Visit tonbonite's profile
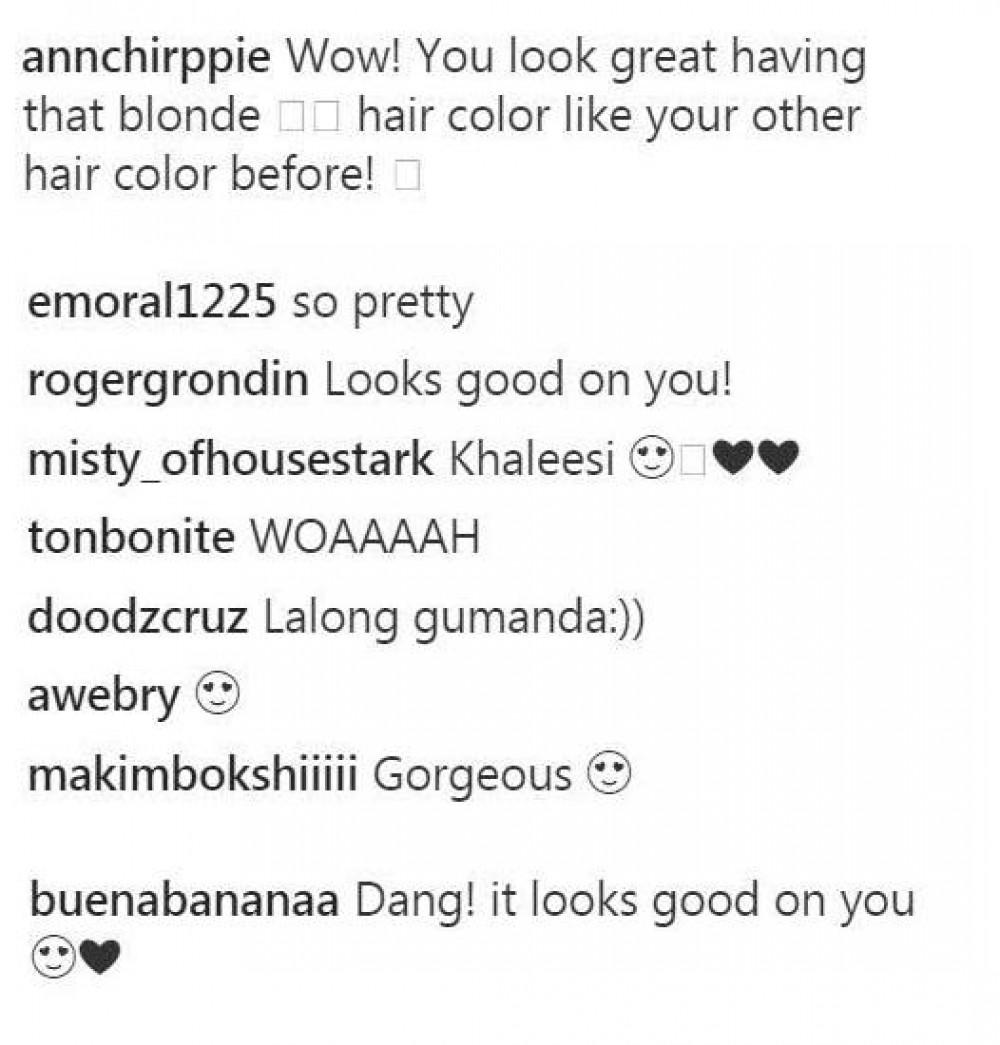Viewport: 1000px width, 1045px height. 131,538
